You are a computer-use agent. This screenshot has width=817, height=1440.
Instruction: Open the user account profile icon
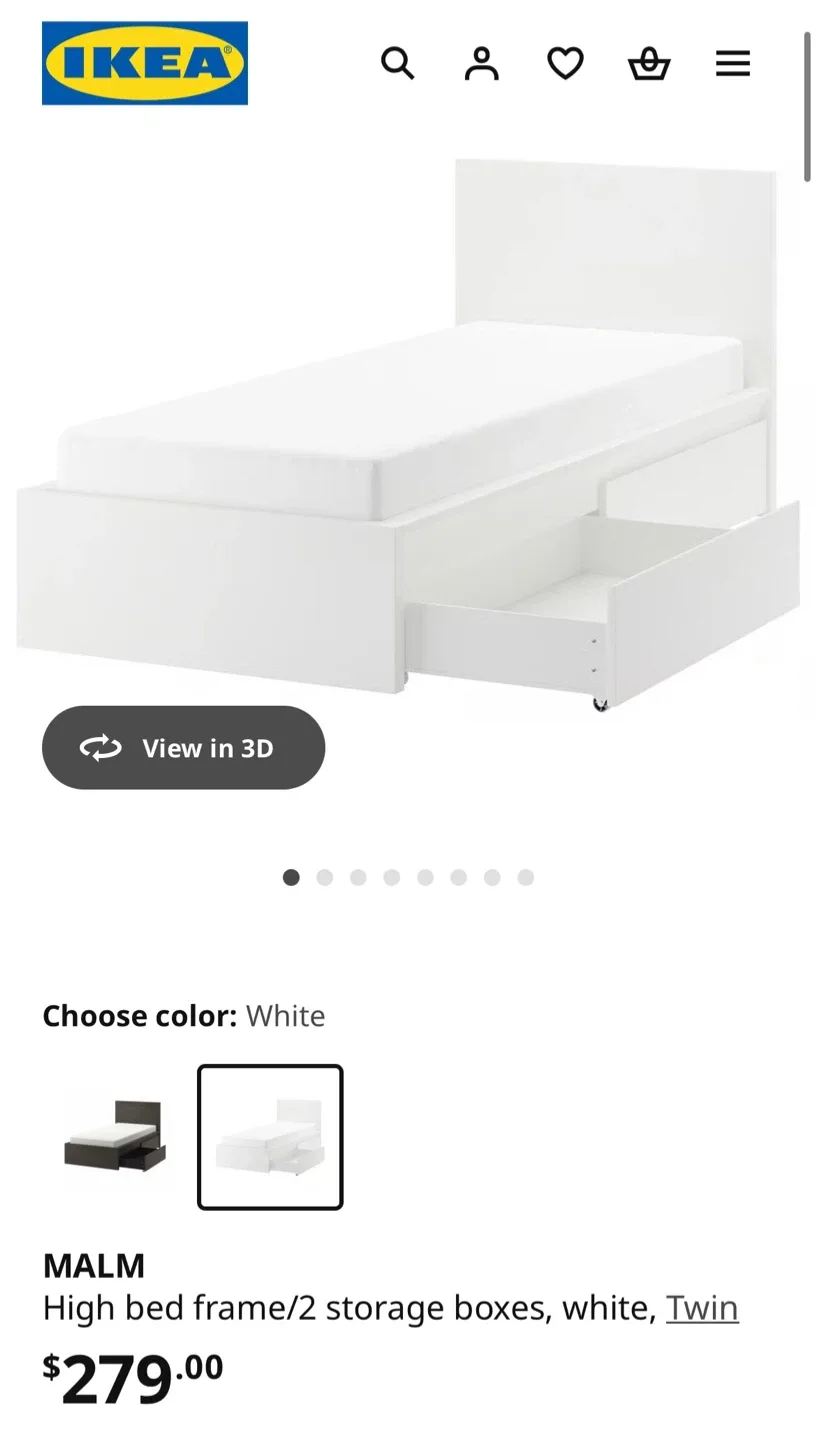pos(481,63)
